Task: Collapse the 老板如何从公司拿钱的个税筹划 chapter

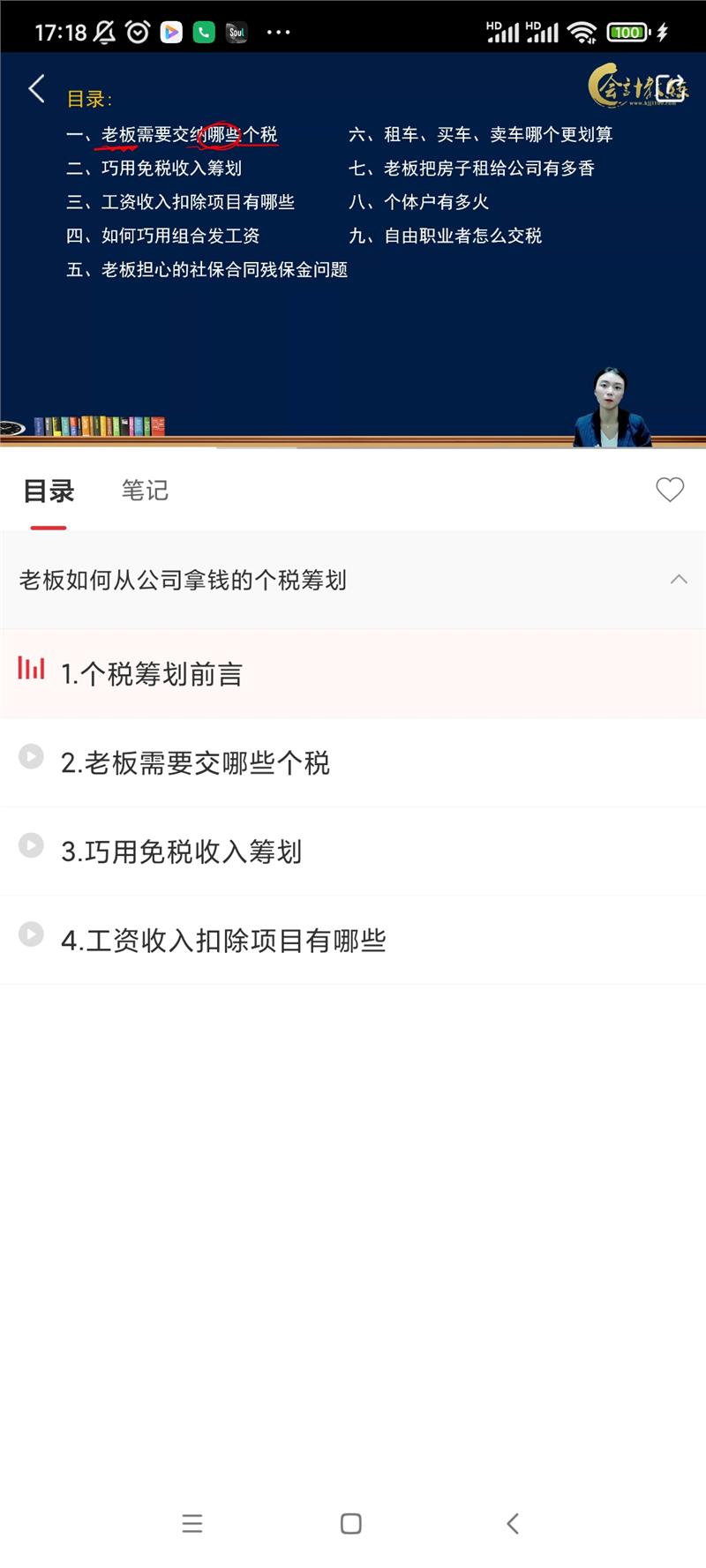Action: coord(678,580)
